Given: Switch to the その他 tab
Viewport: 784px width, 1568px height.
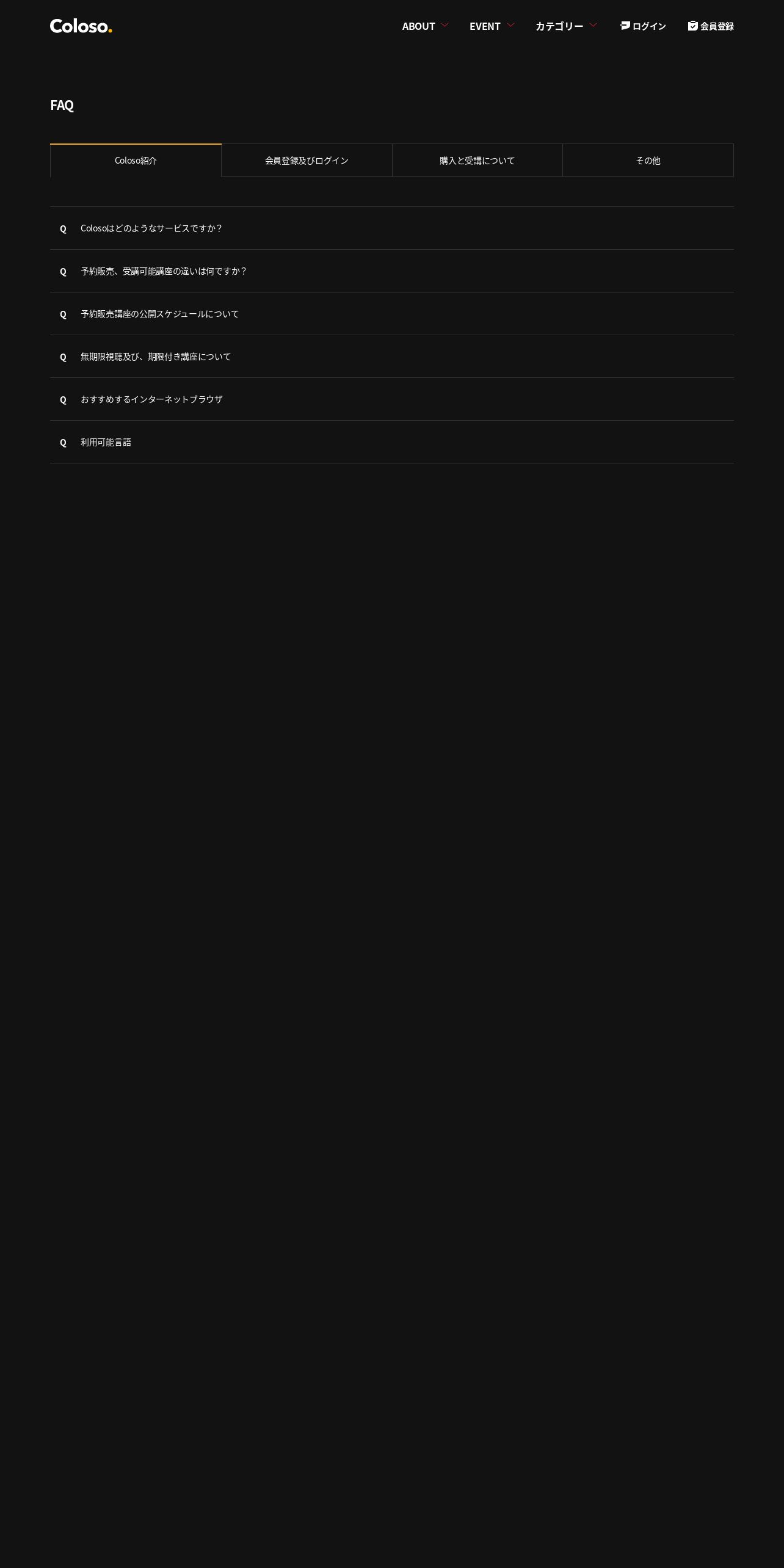Looking at the screenshot, I should click(x=648, y=161).
